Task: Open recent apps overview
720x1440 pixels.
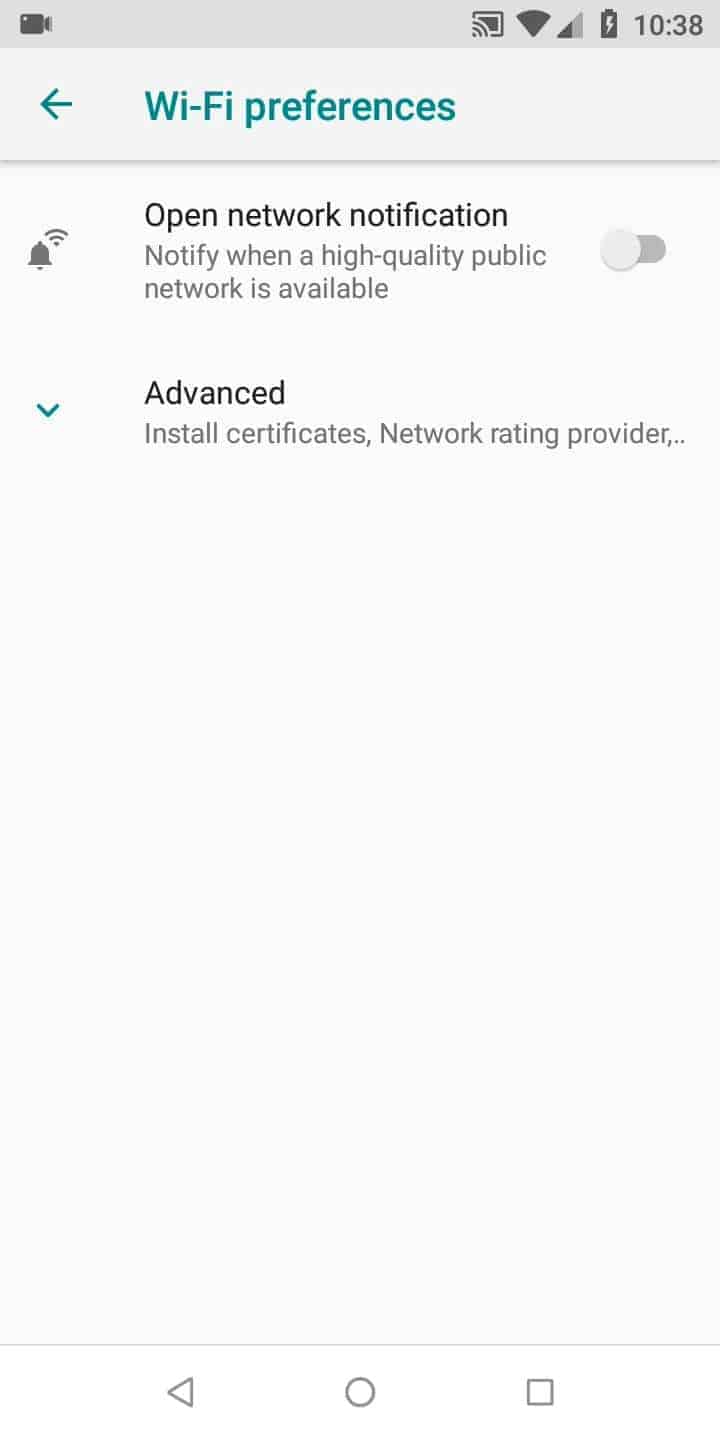Action: click(x=540, y=1391)
